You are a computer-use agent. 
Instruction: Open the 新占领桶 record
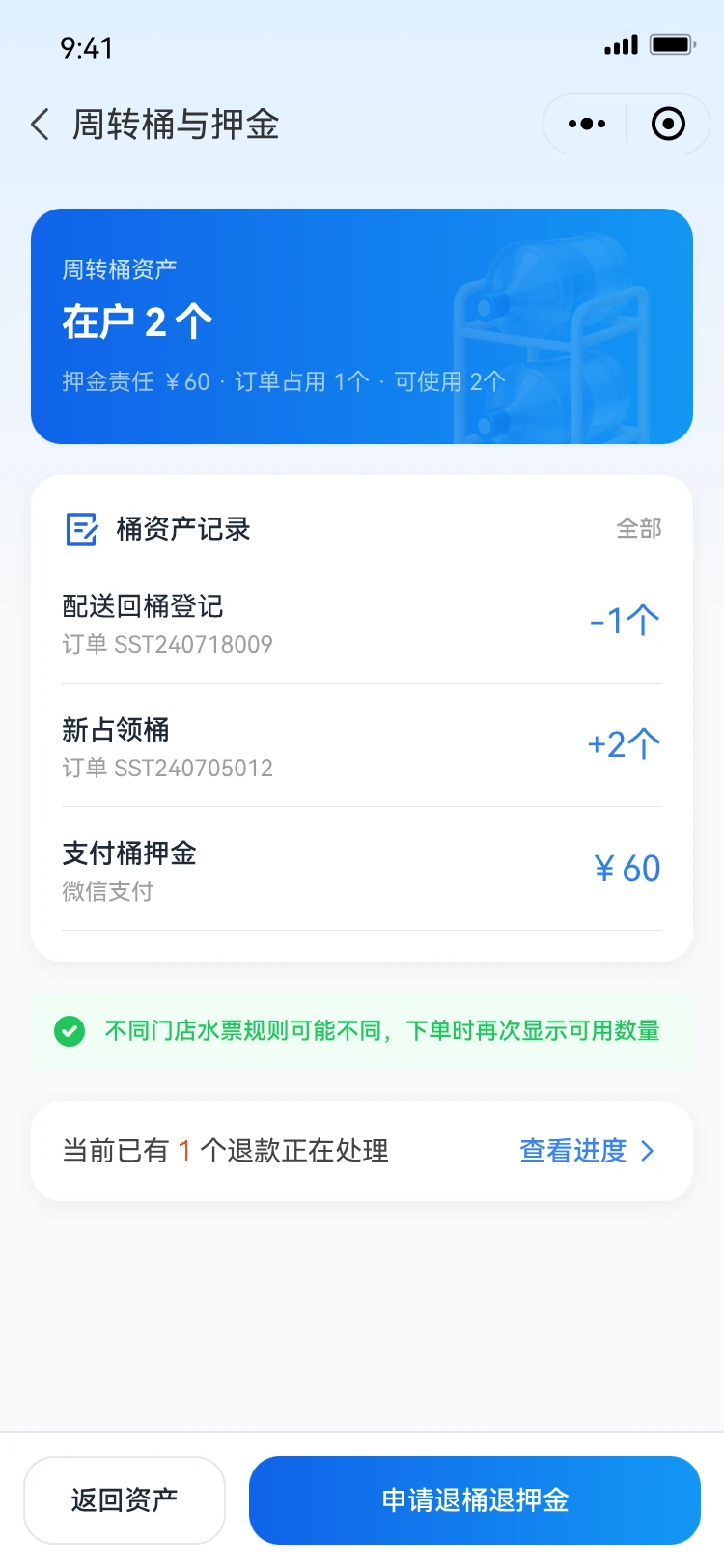pyautogui.click(x=362, y=746)
